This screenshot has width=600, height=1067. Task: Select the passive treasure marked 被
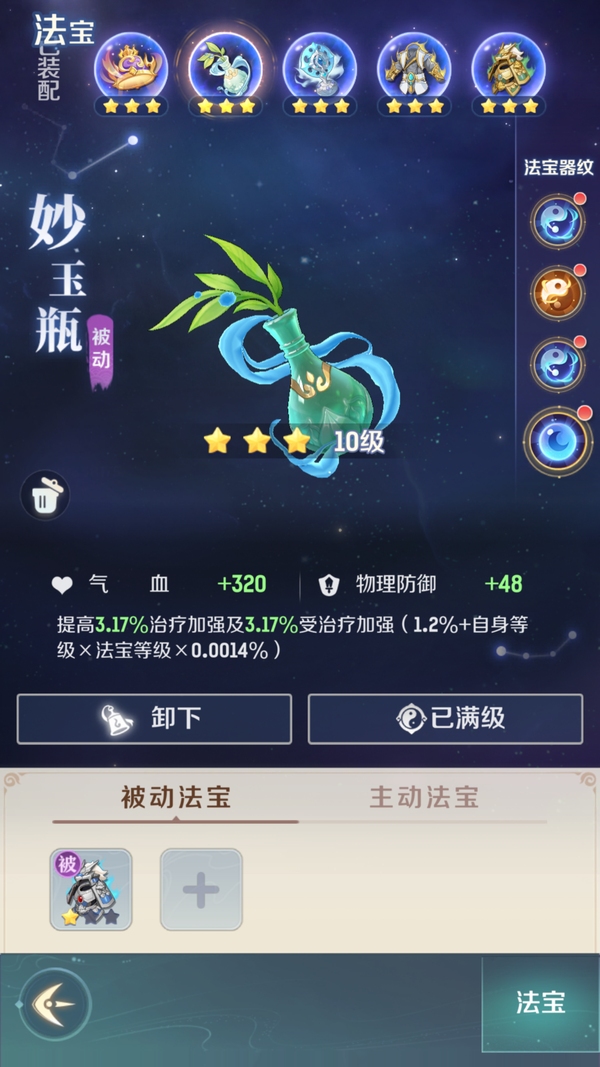pos(91,889)
